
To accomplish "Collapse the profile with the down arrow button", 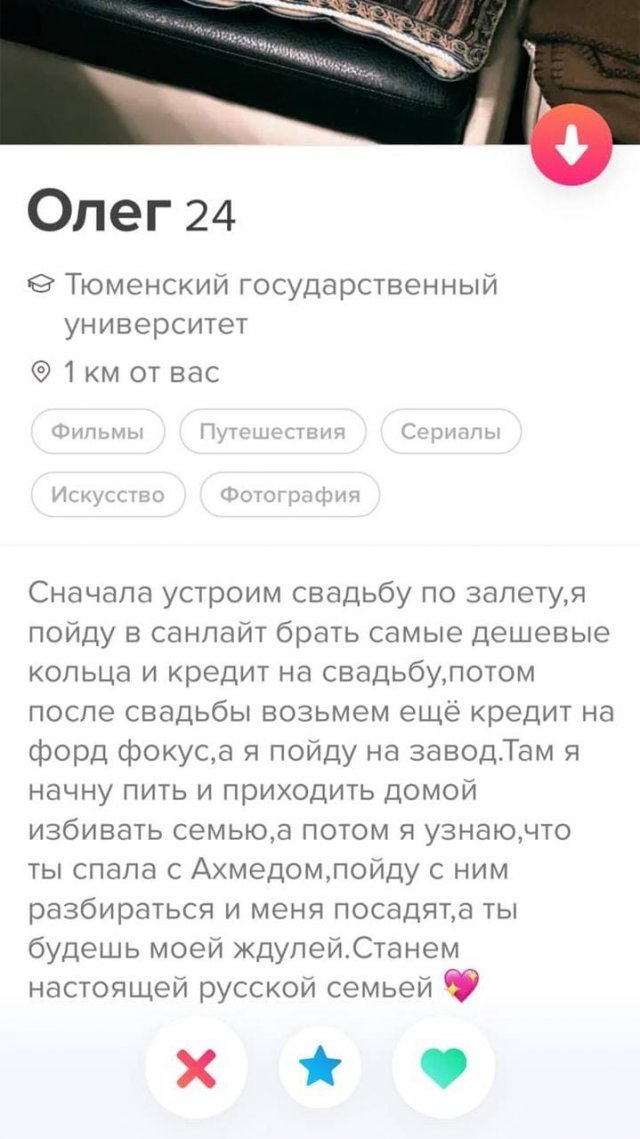I will (x=571, y=148).
